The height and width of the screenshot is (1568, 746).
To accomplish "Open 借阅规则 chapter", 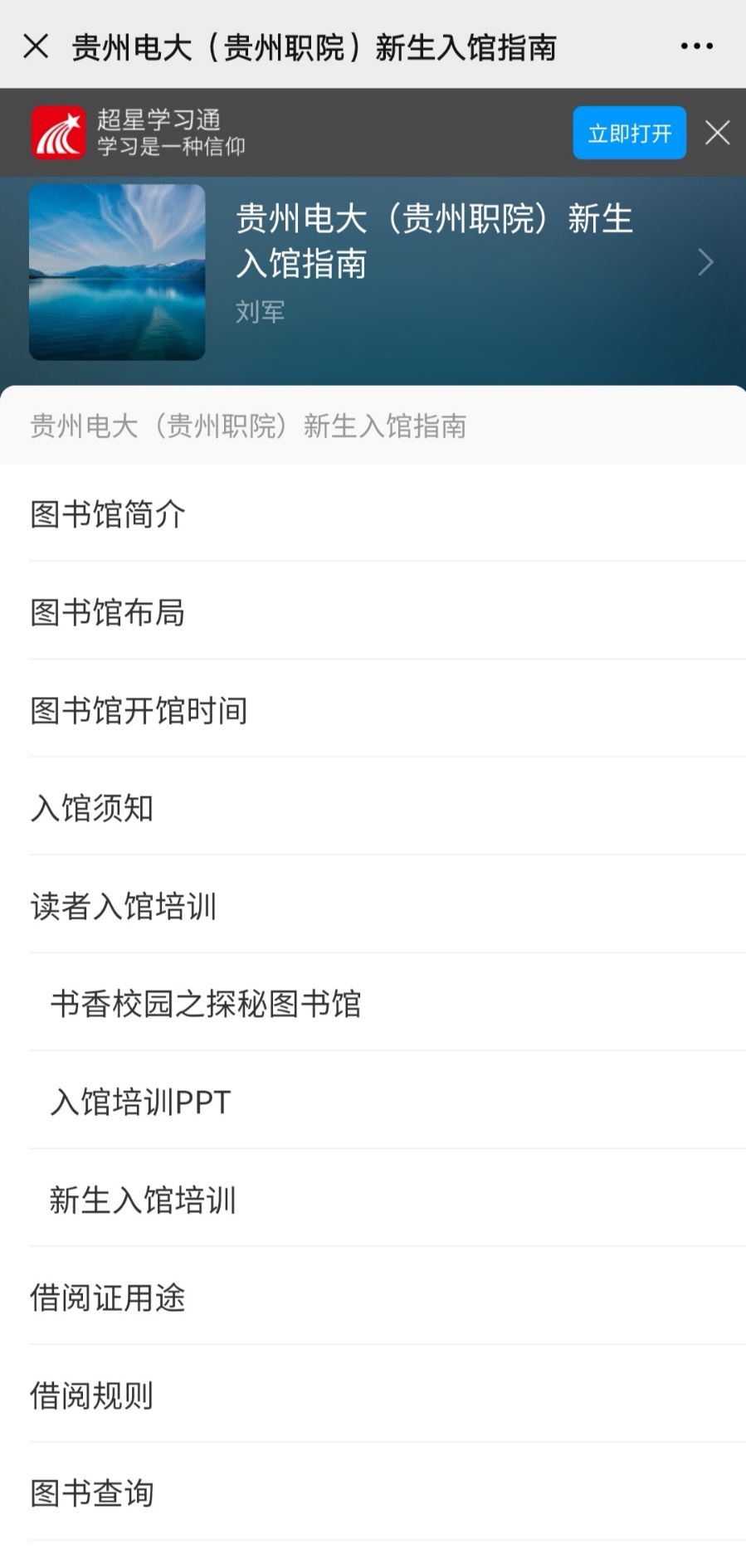I will pyautogui.click(x=92, y=1395).
